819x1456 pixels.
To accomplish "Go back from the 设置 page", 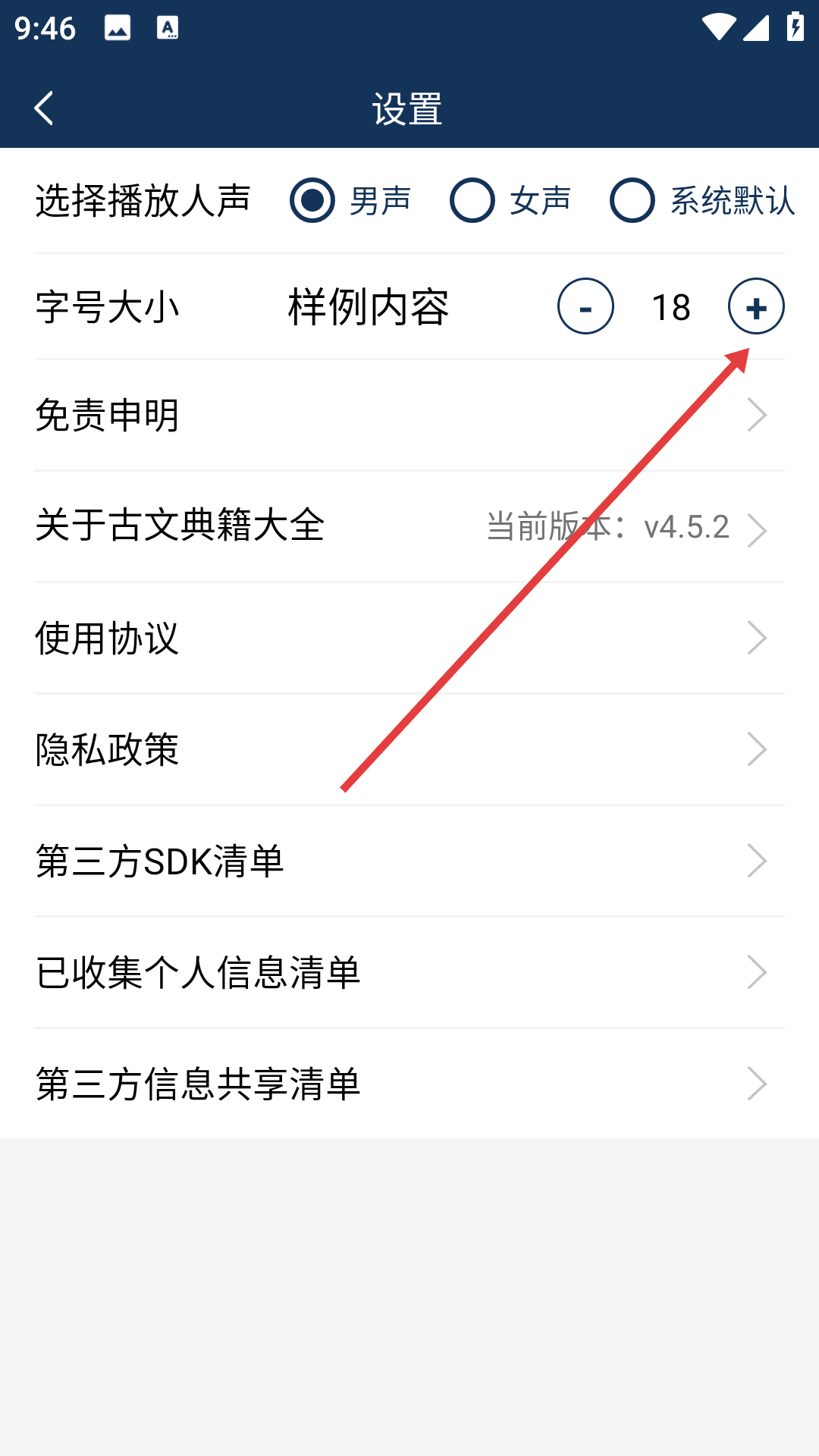I will point(44,108).
